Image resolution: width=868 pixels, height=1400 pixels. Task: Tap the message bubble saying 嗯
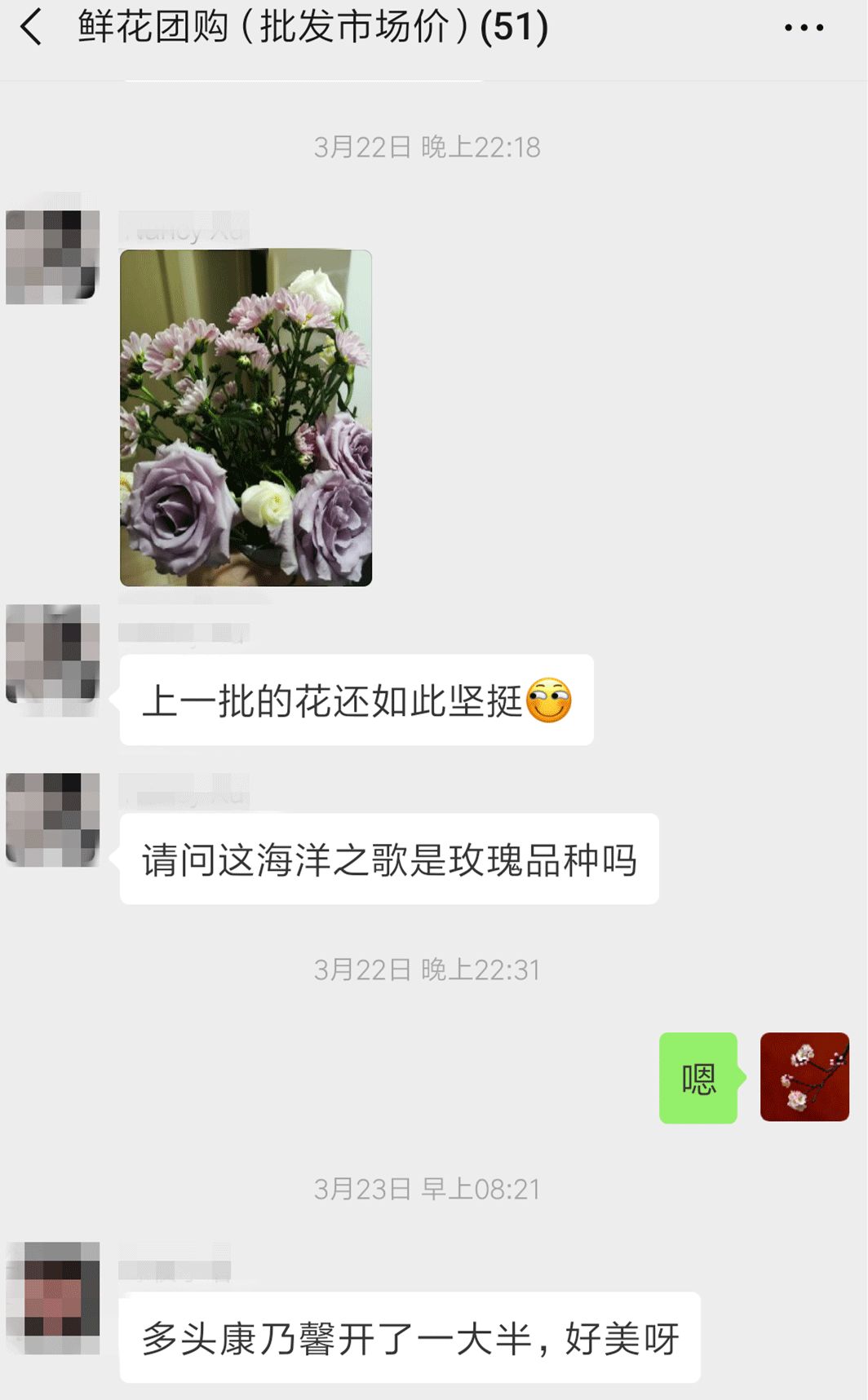[x=698, y=1079]
